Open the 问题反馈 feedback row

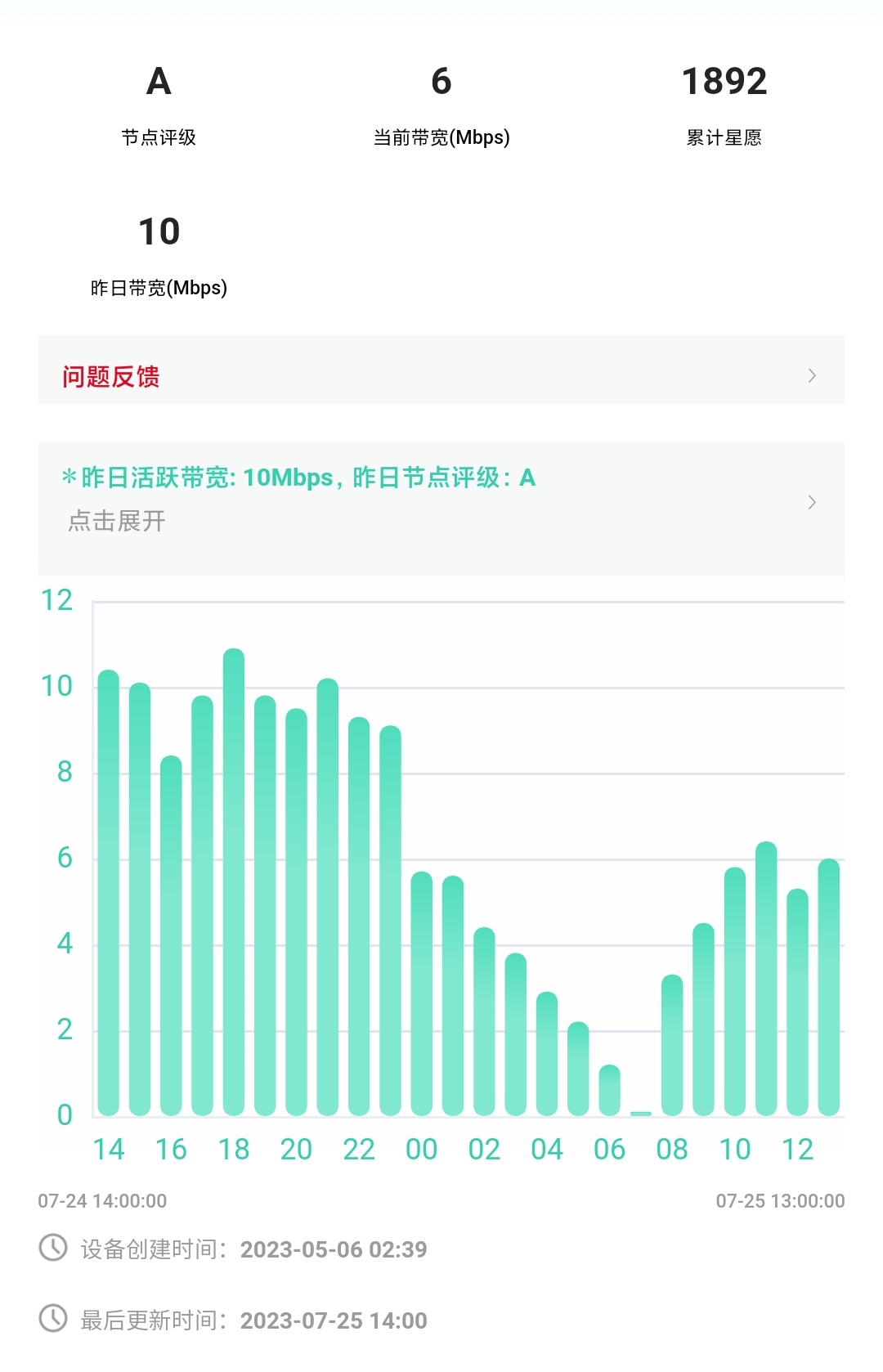pyautogui.click(x=441, y=375)
